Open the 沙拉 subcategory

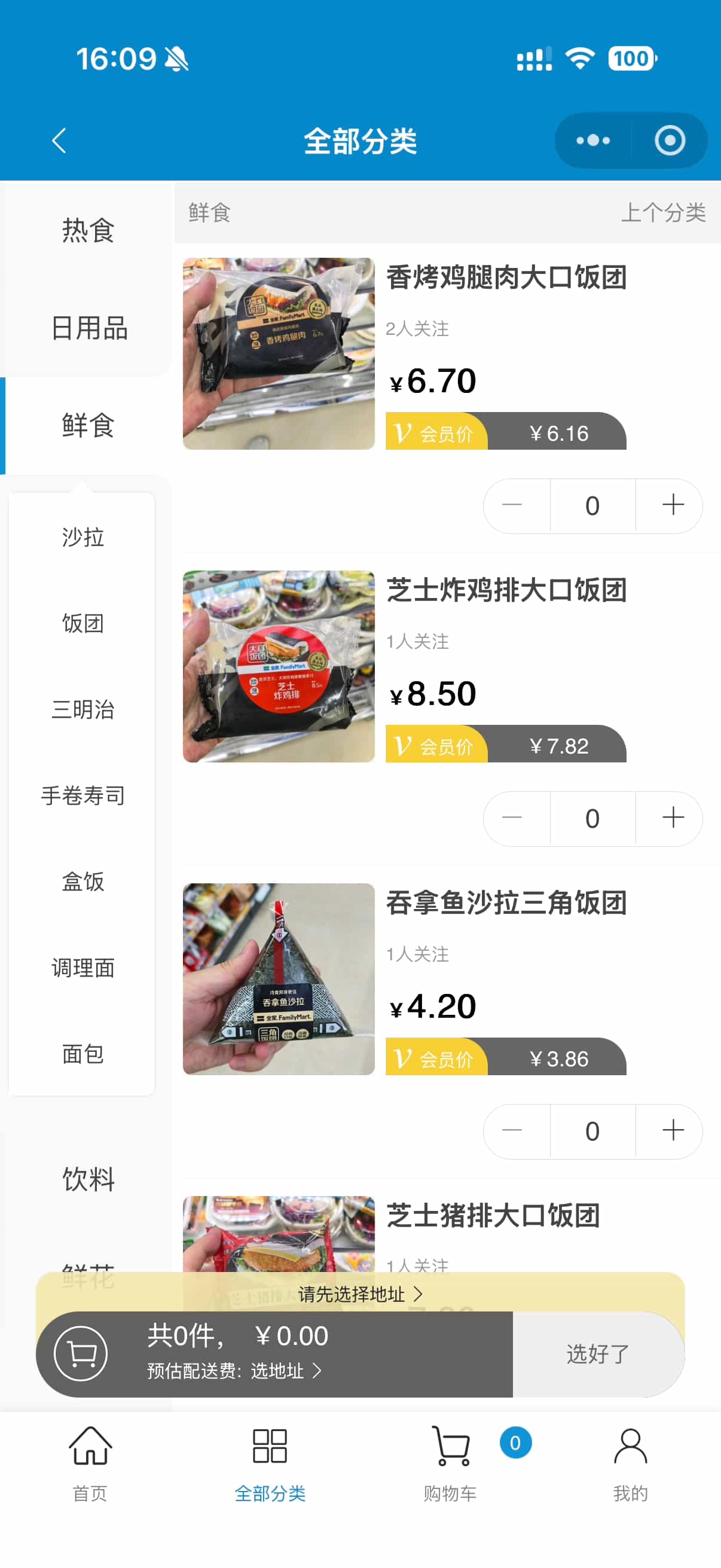point(83,538)
